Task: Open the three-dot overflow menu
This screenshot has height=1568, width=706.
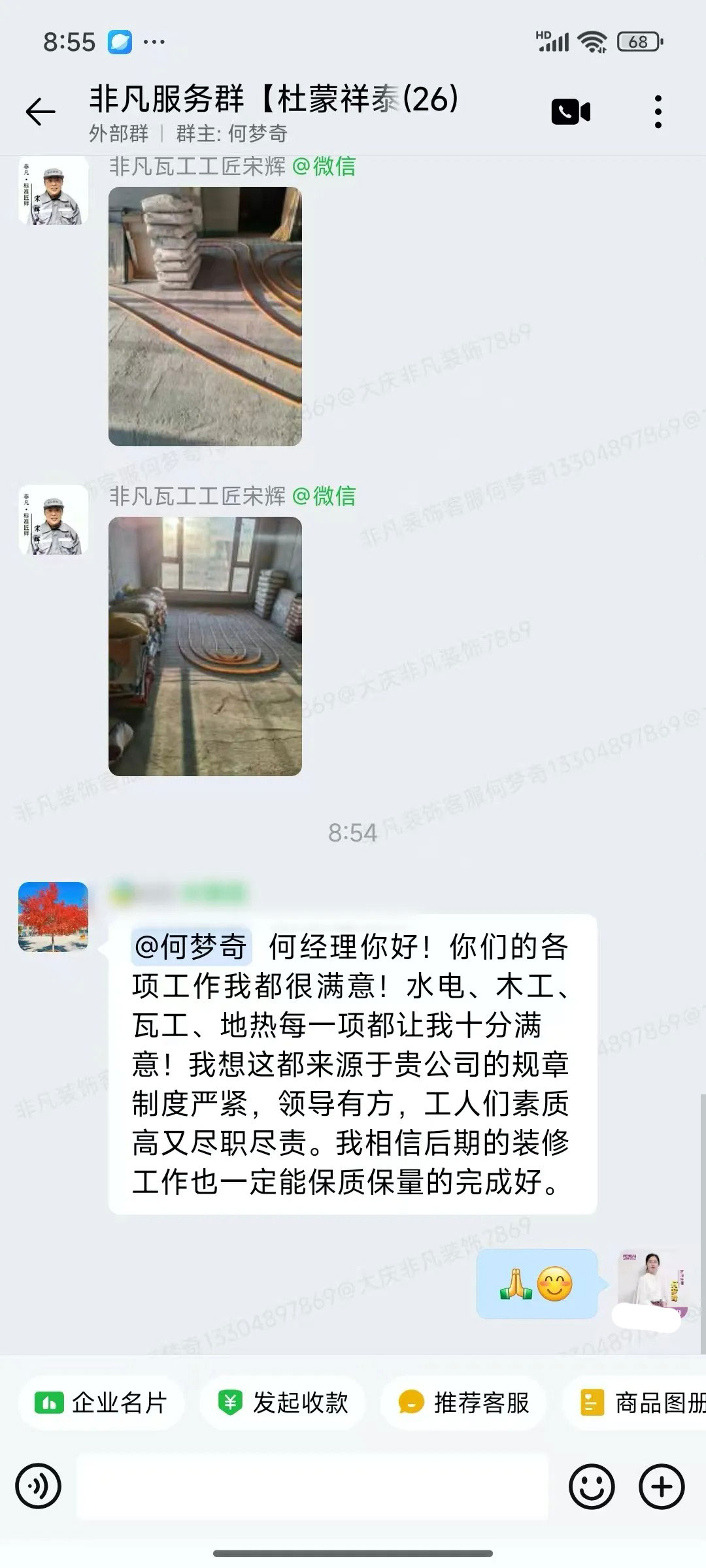Action: click(658, 112)
